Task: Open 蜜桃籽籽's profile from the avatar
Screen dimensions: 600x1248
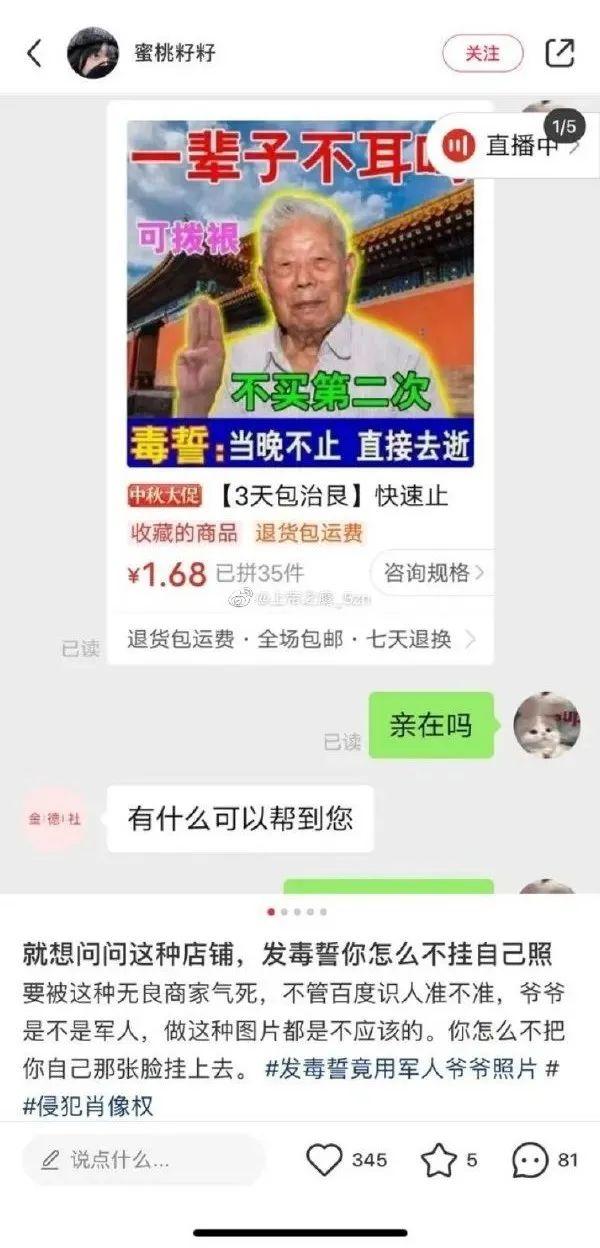Action: [93, 53]
